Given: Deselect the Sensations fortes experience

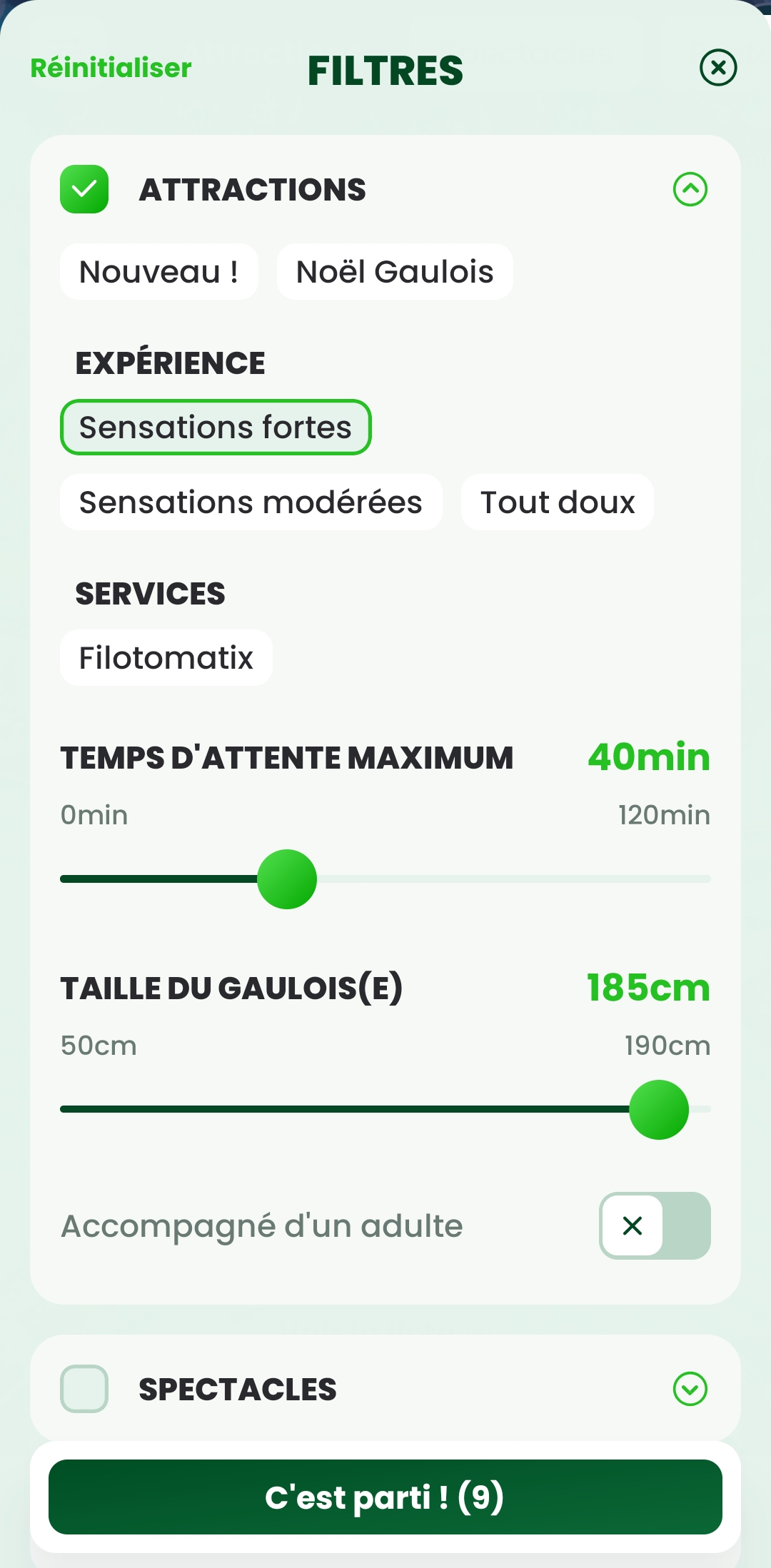Looking at the screenshot, I should pos(215,427).
